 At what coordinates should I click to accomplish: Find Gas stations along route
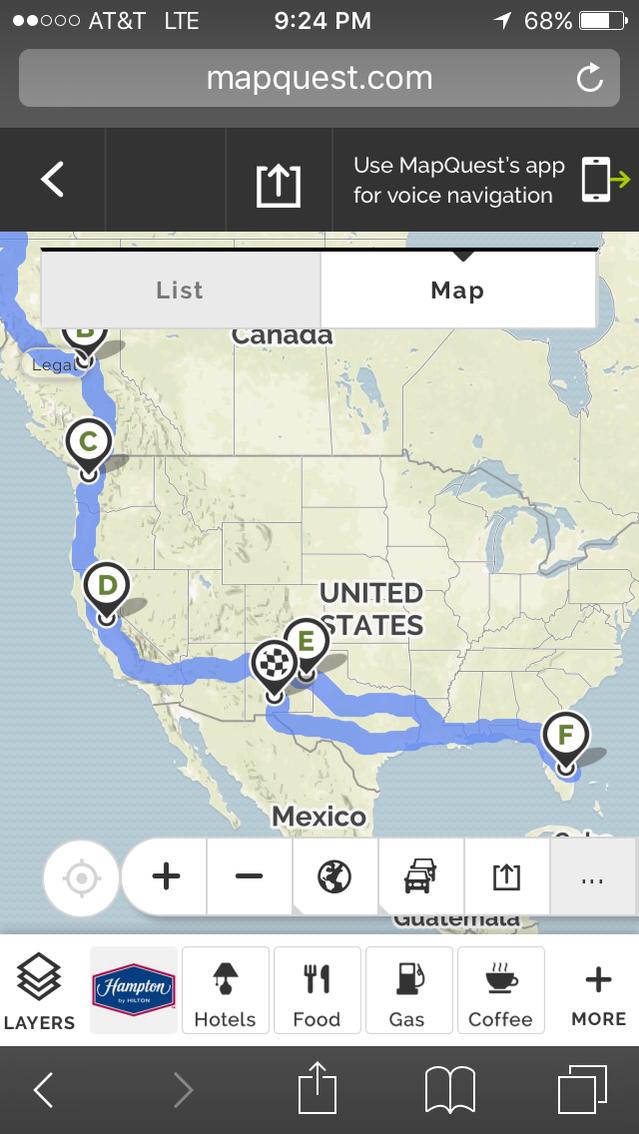pos(406,989)
